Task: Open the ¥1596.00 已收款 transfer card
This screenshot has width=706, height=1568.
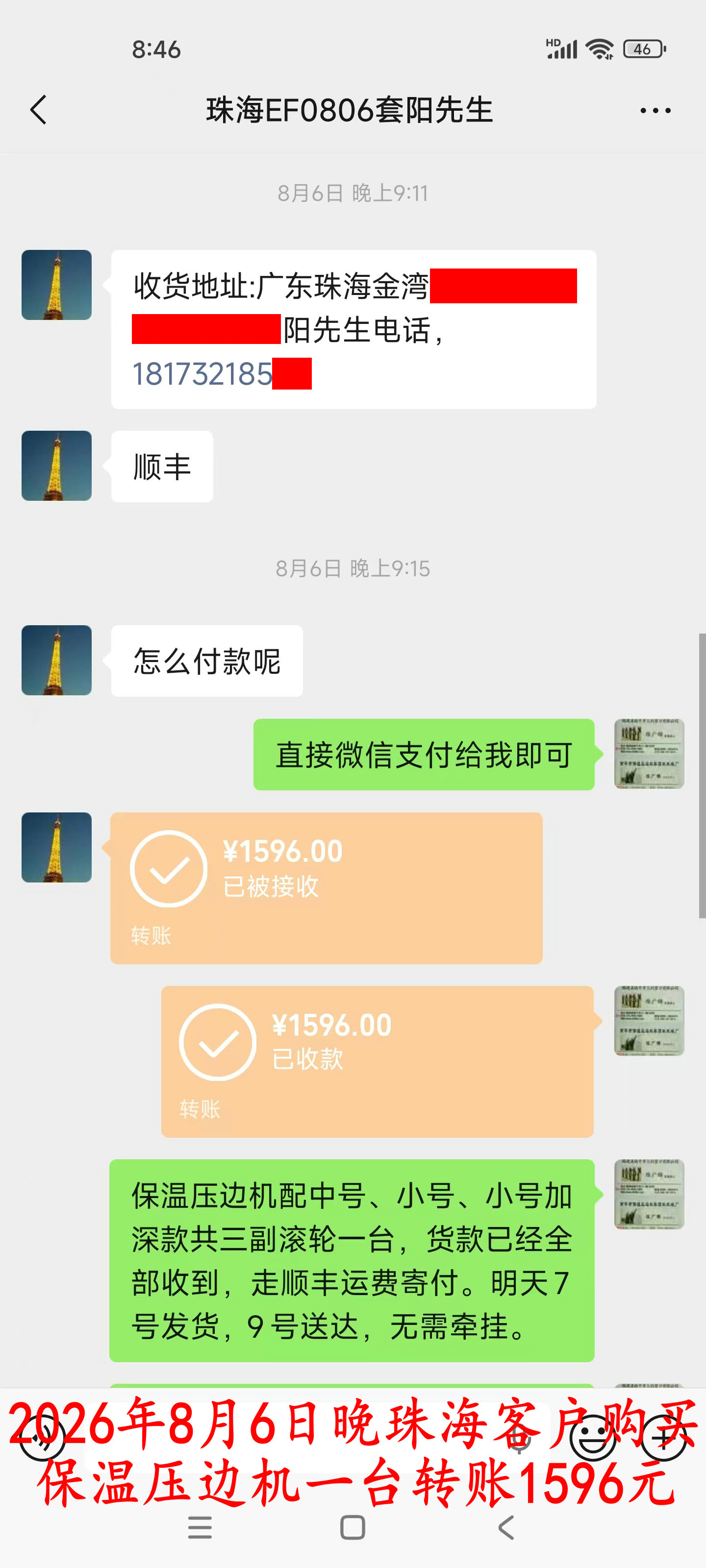Action: coord(377,1061)
